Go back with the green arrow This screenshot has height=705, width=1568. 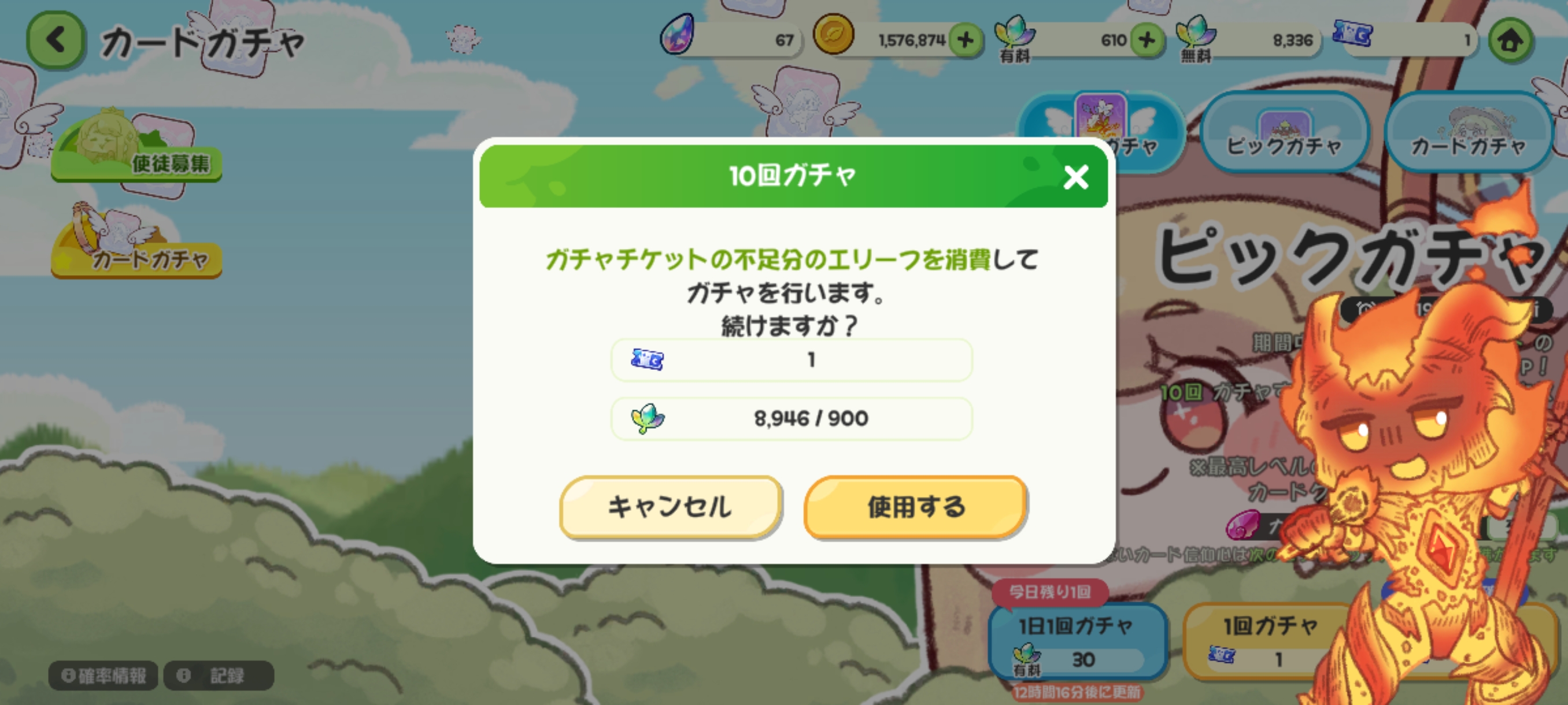click(x=56, y=40)
